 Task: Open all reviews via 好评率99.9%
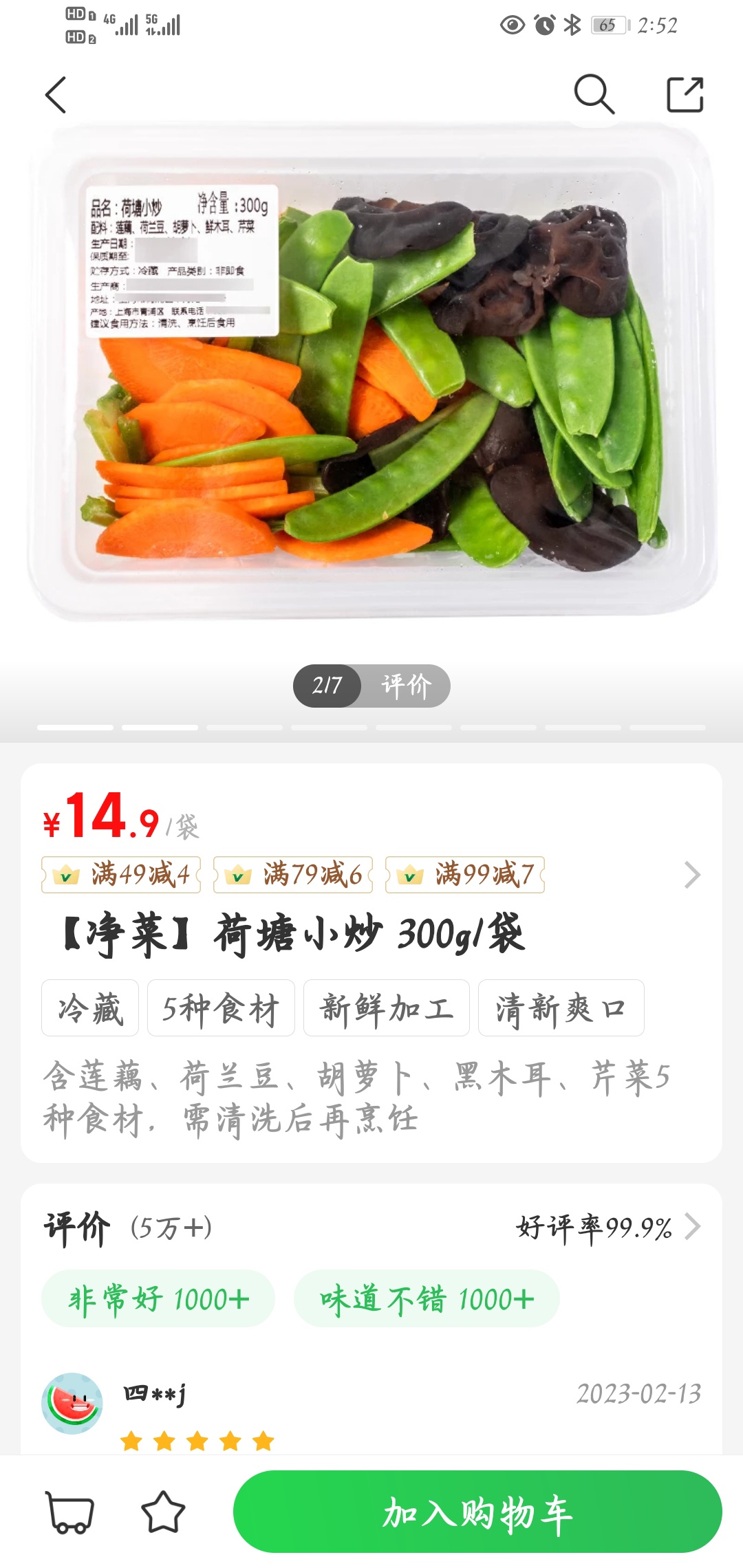[x=608, y=1227]
